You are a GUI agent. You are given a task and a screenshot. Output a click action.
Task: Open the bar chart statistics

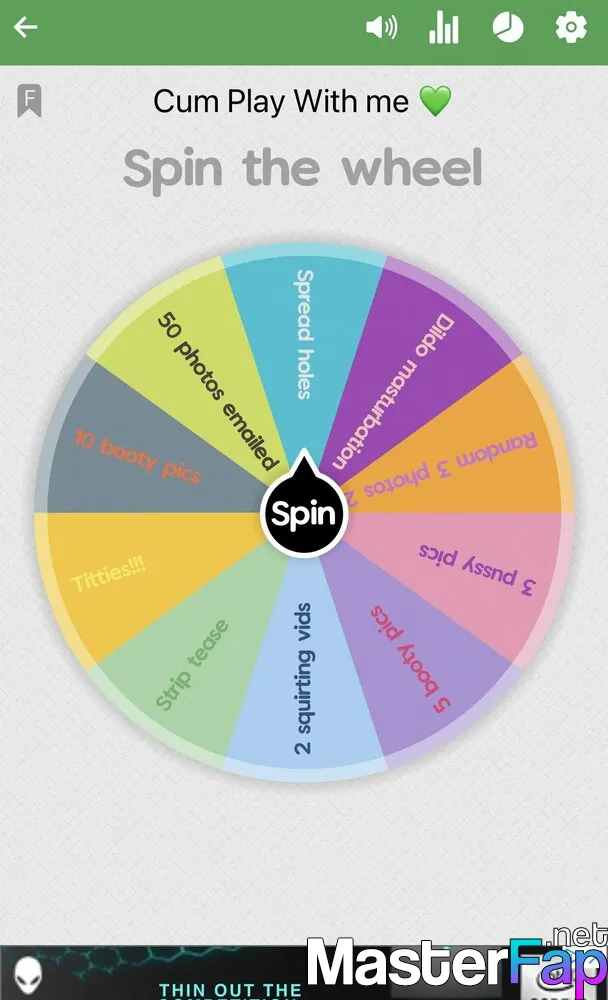(443, 27)
